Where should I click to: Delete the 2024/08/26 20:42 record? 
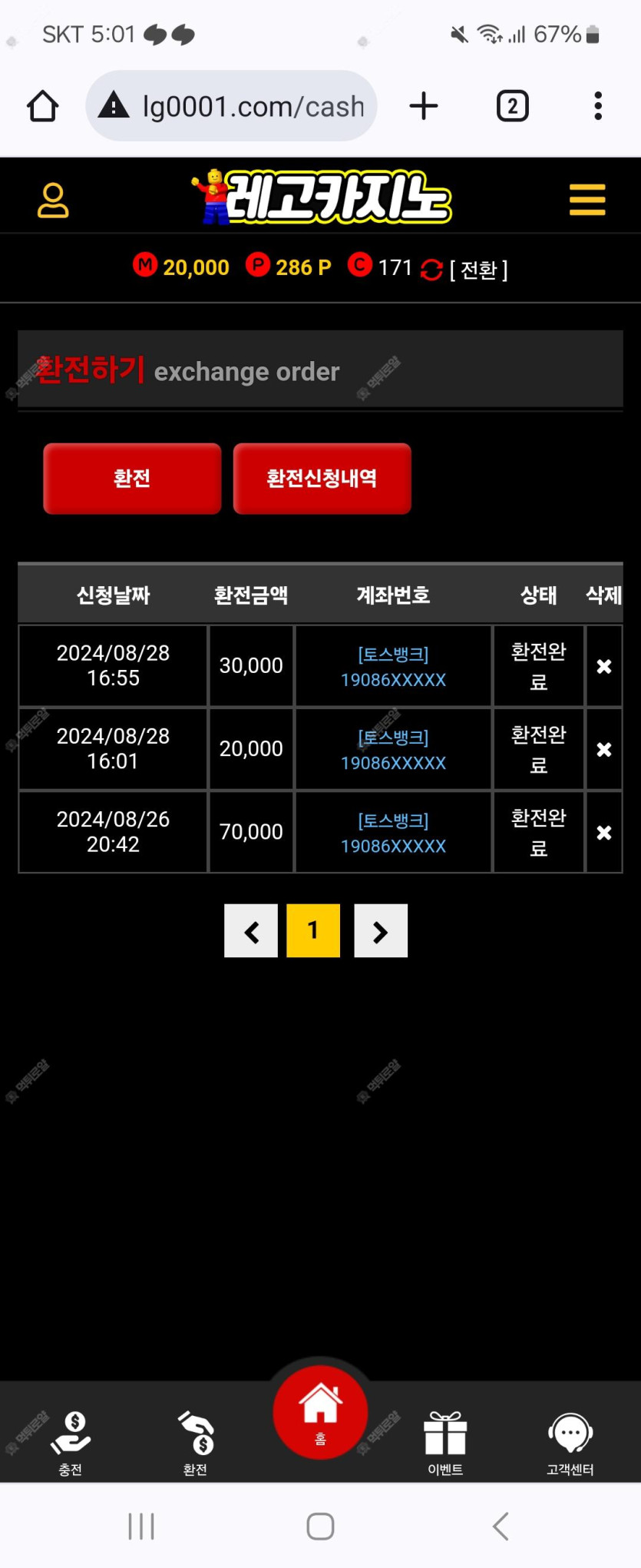click(604, 832)
